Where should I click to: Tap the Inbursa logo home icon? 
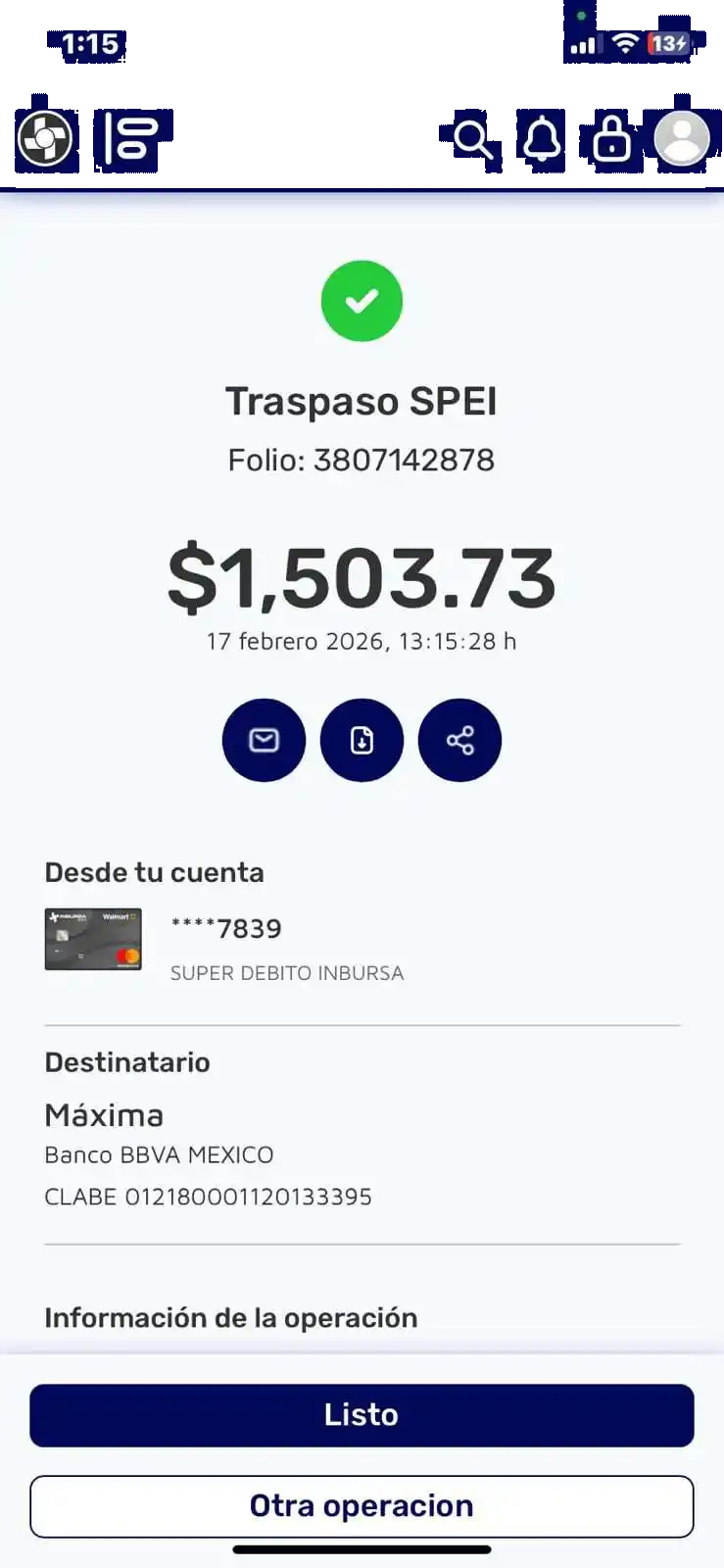pos(45,138)
